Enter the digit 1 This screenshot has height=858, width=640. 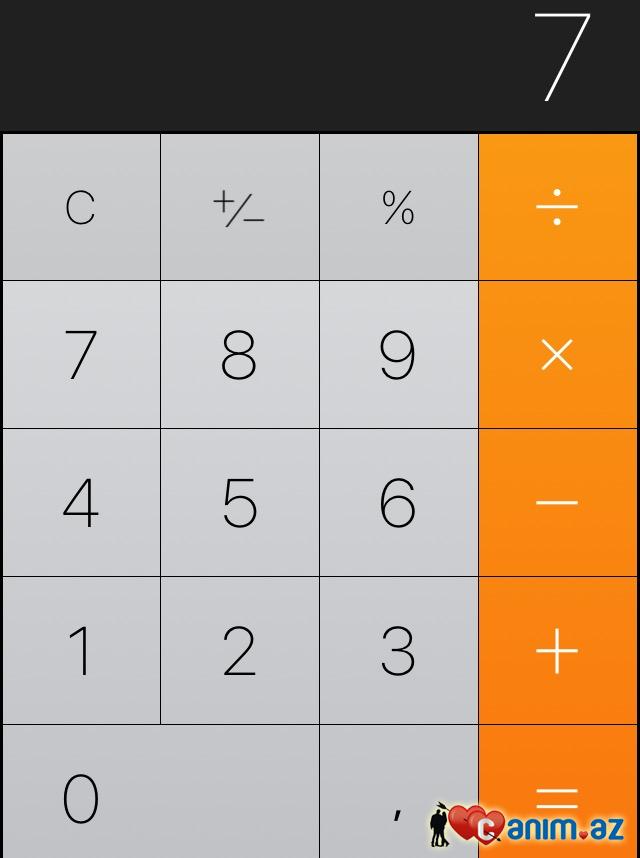point(81,650)
